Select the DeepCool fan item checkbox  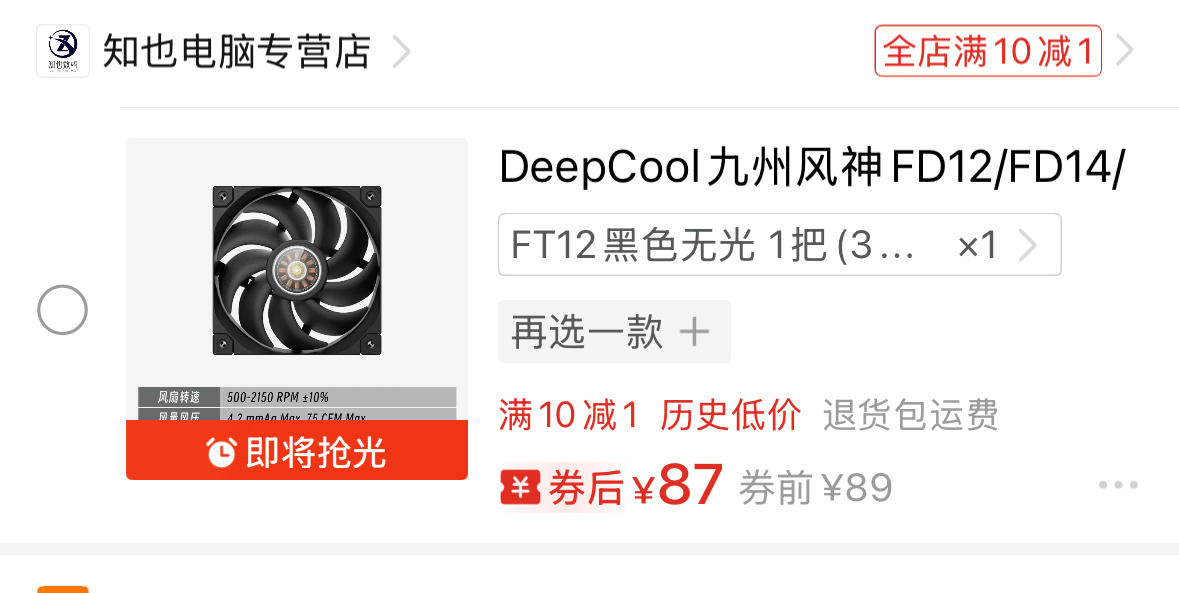[62, 310]
